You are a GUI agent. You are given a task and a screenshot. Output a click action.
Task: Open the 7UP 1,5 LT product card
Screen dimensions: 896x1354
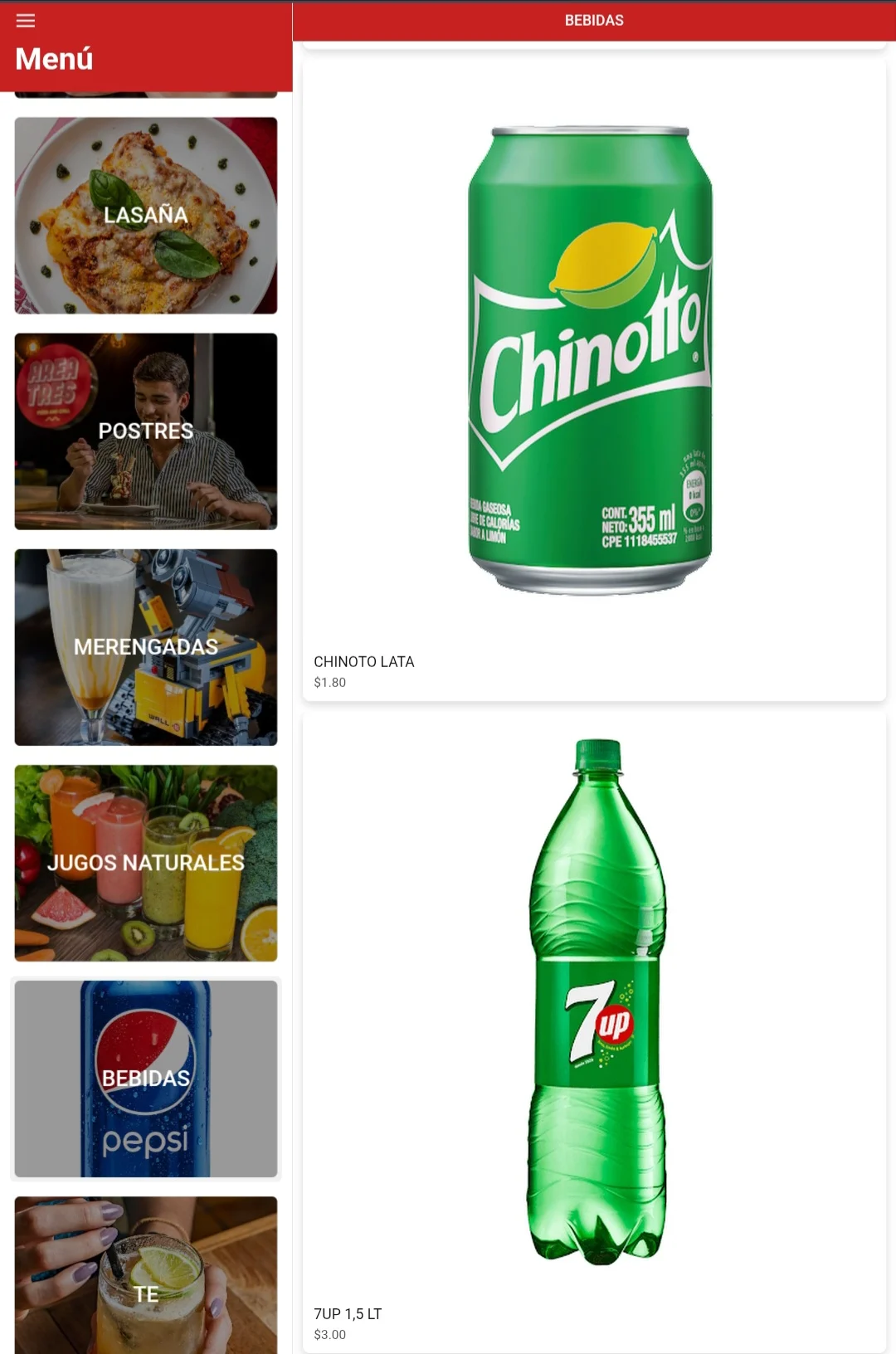coord(594,1029)
